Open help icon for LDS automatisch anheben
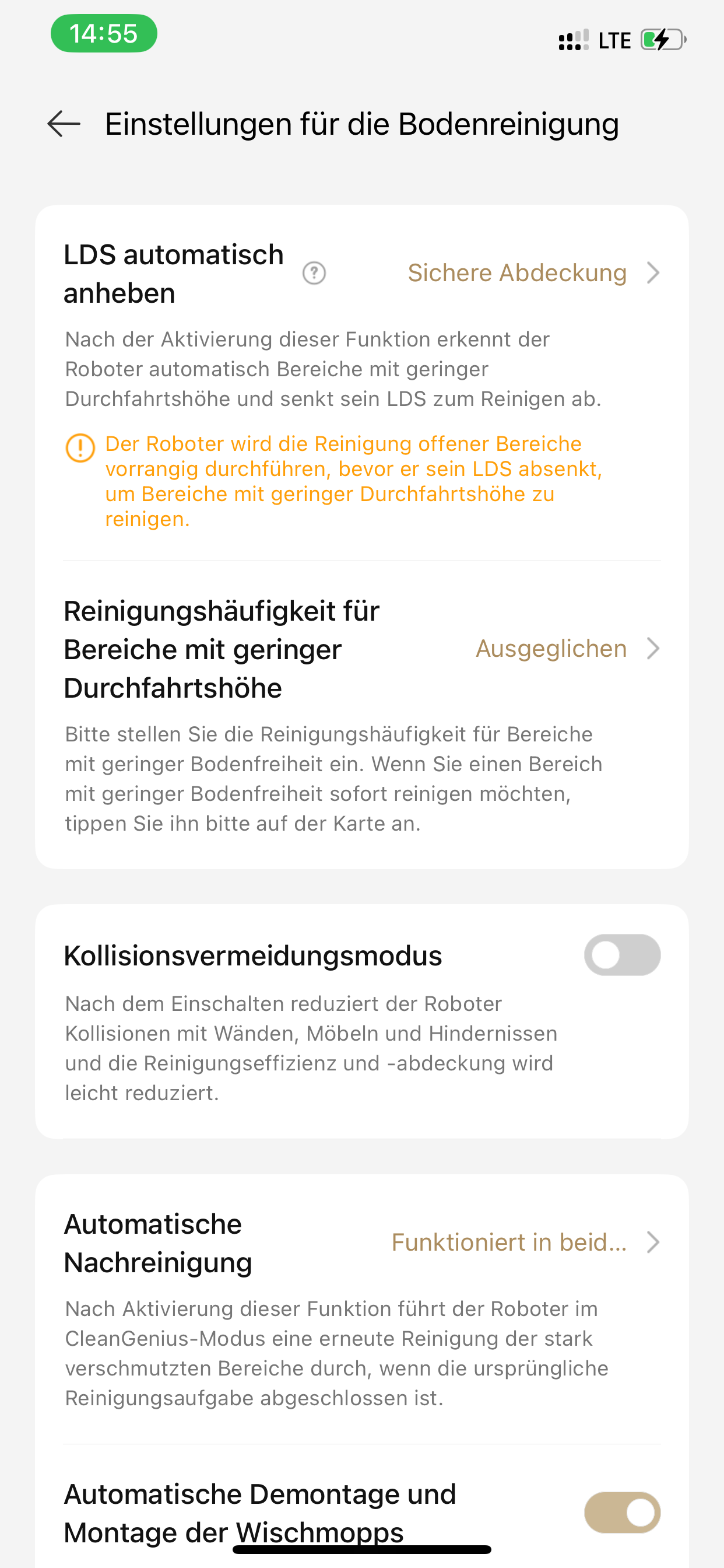 click(x=314, y=274)
